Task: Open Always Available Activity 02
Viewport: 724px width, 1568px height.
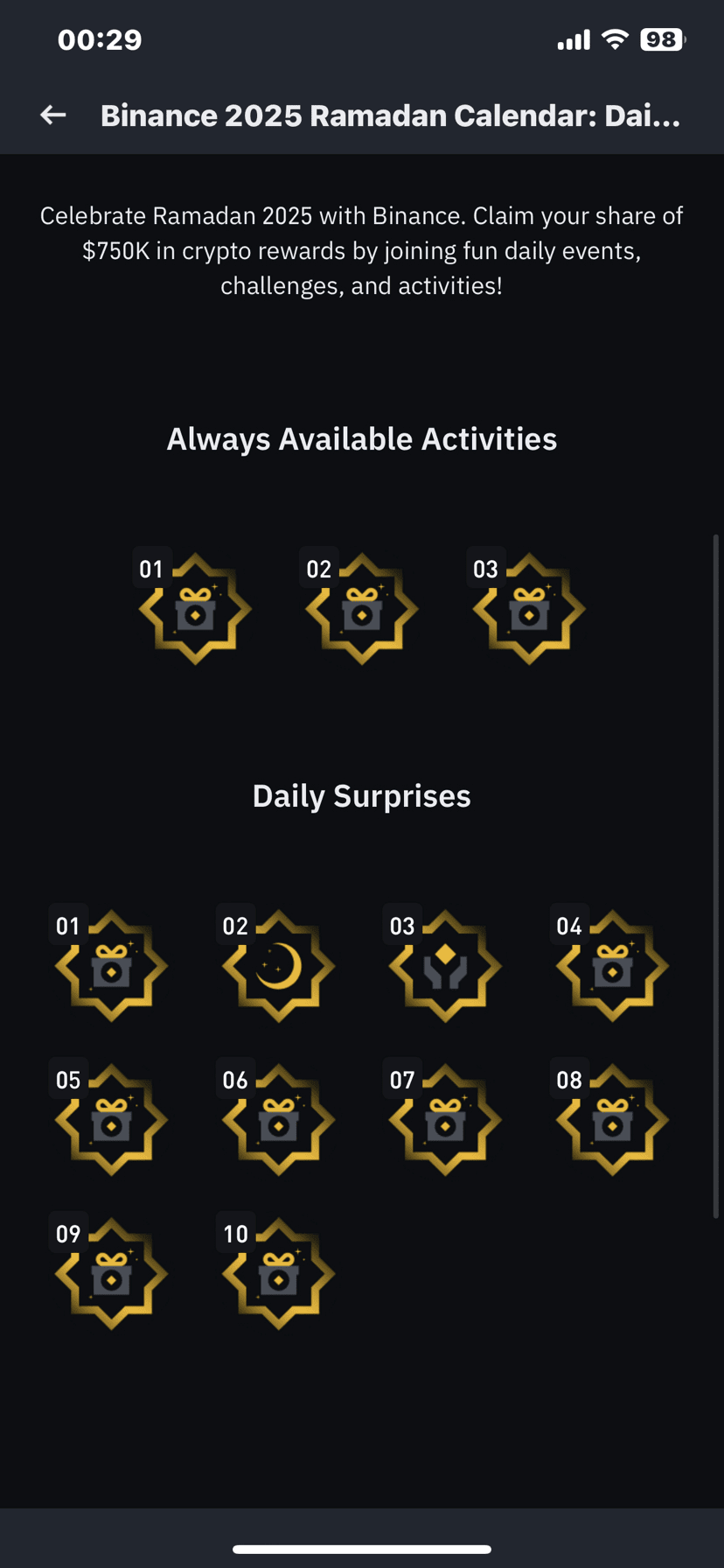Action: click(x=361, y=609)
